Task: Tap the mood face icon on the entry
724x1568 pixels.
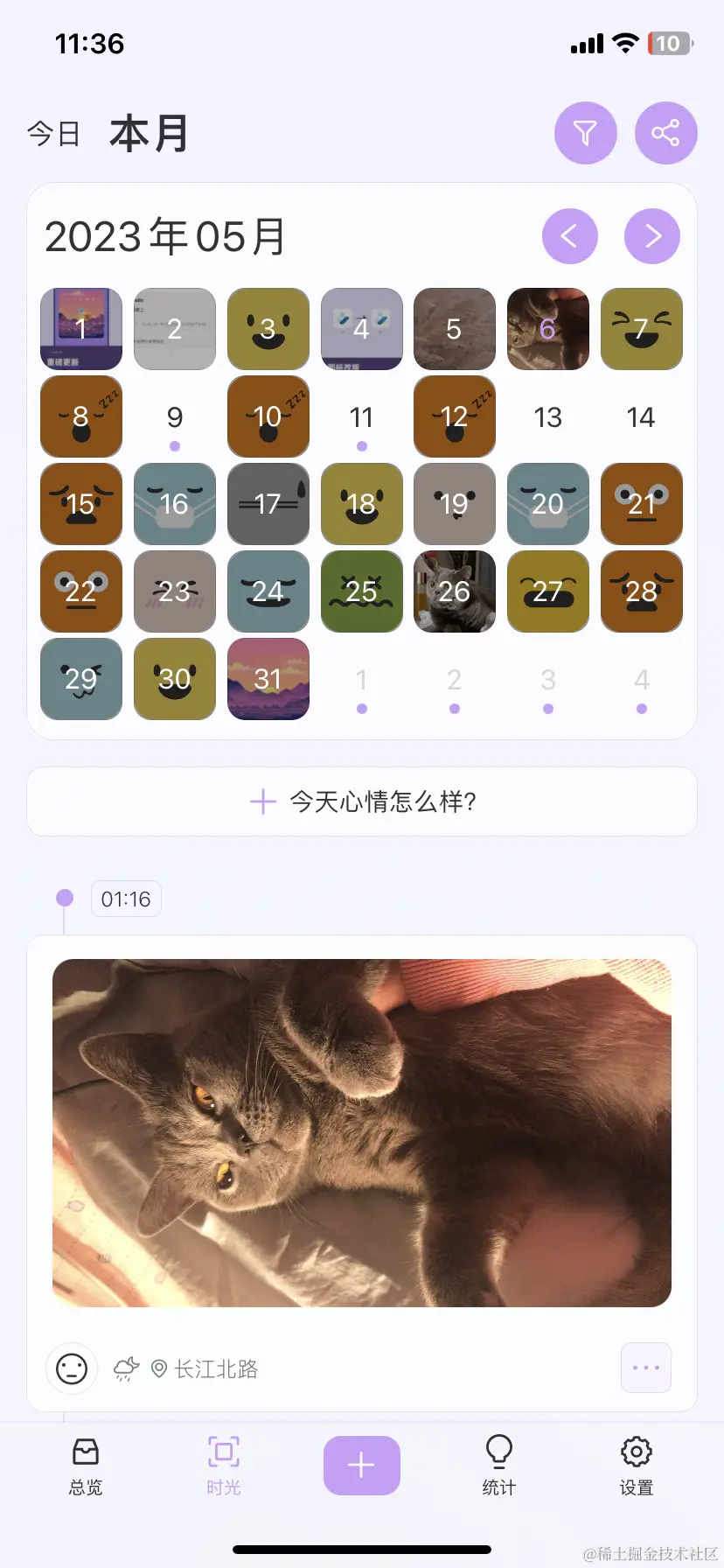Action: click(x=72, y=1368)
